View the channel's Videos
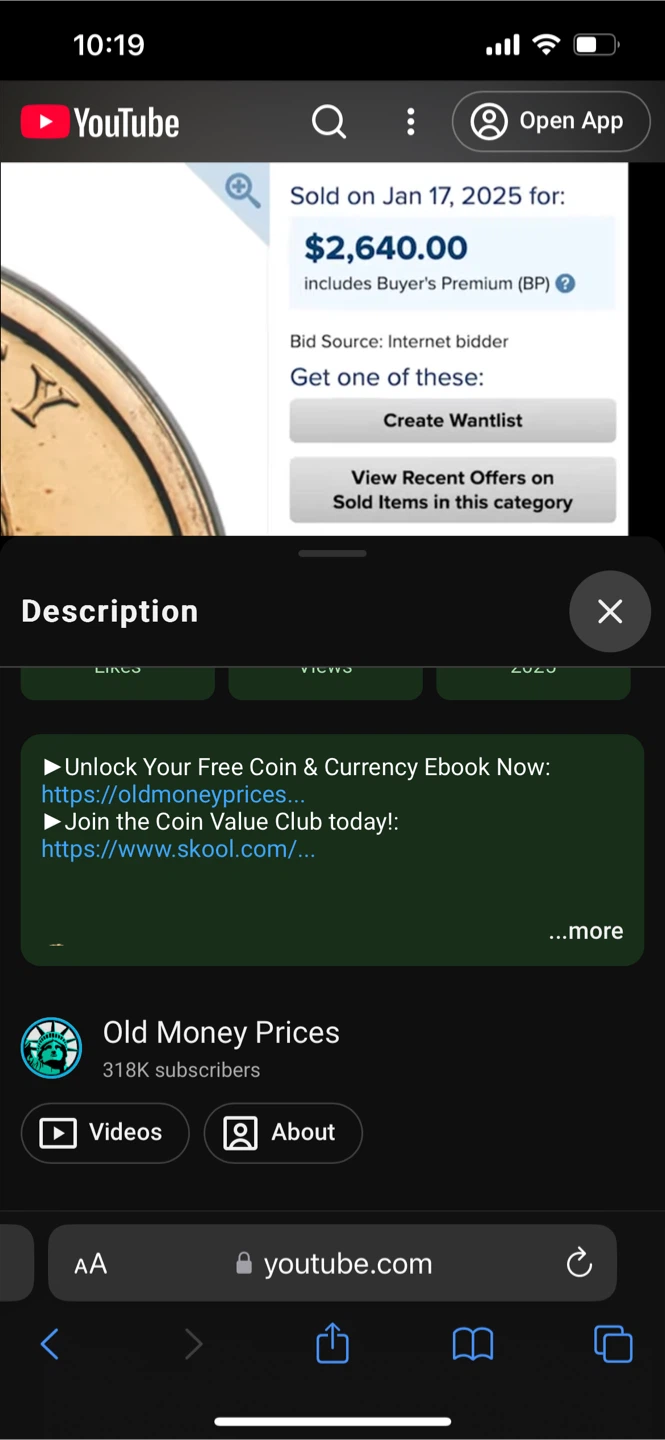Viewport: 665px width, 1440px height. pyautogui.click(x=105, y=1133)
